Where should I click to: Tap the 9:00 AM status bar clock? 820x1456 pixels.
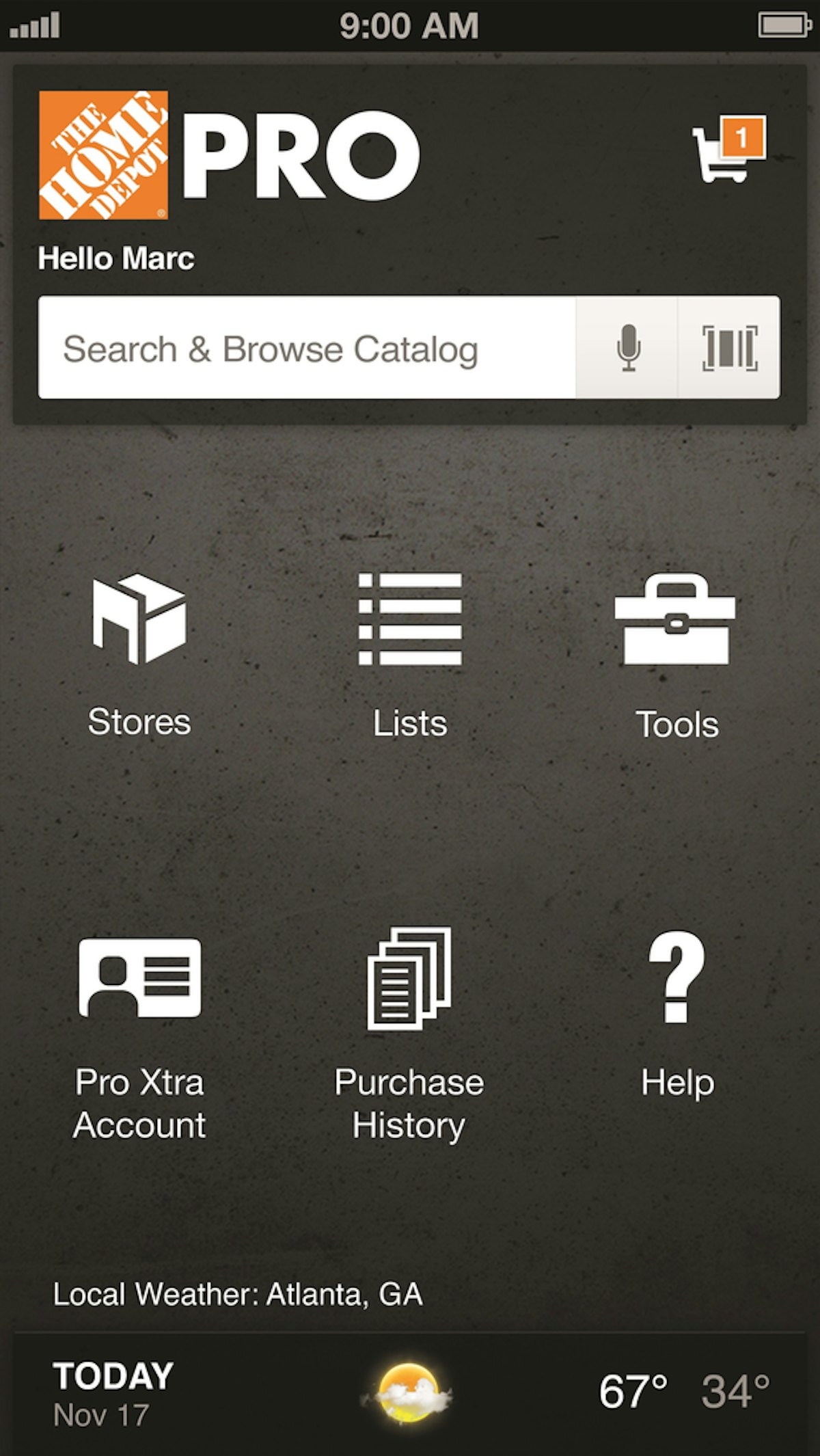[410, 25]
